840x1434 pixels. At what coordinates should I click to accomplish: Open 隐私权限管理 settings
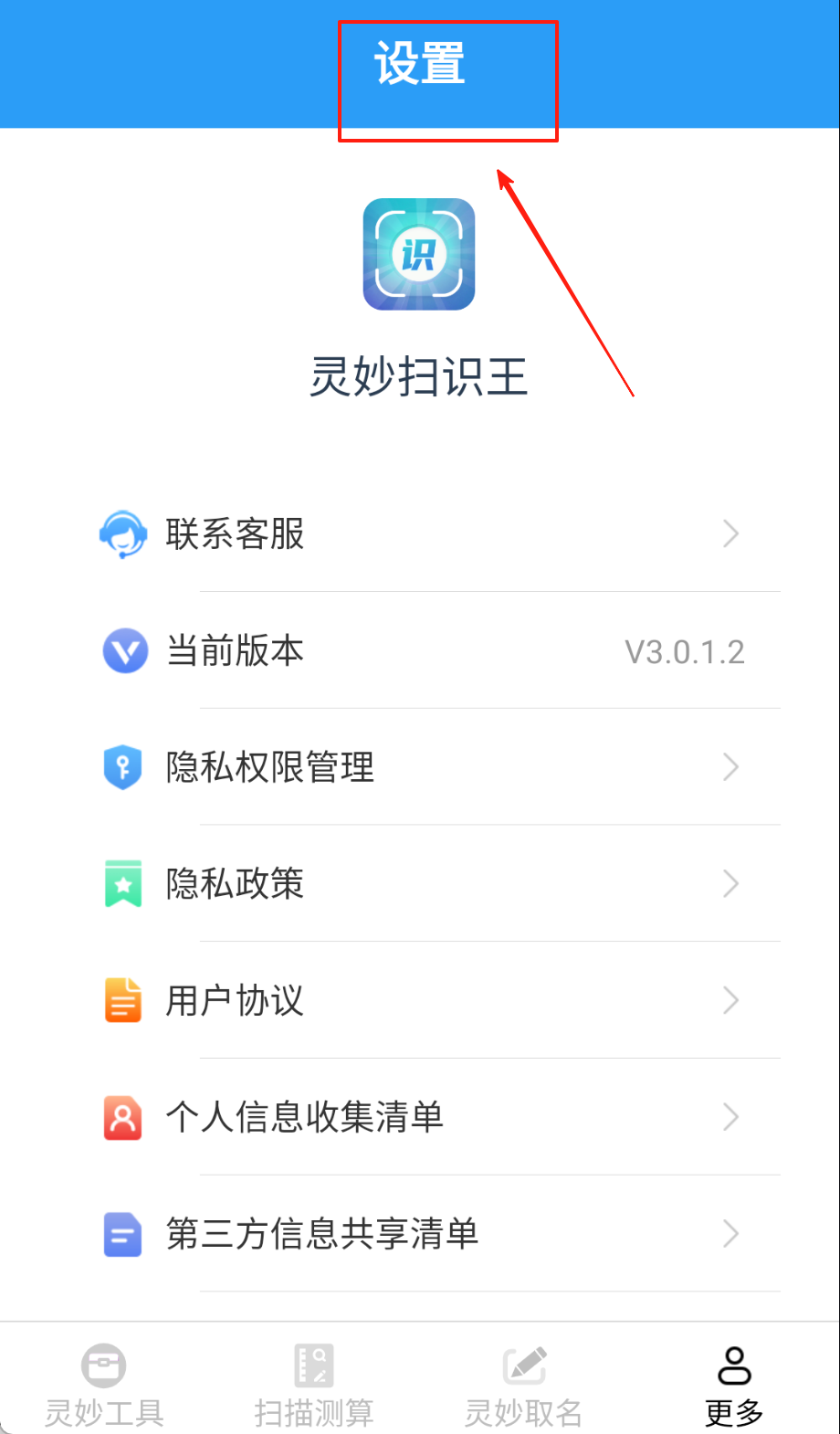(418, 767)
